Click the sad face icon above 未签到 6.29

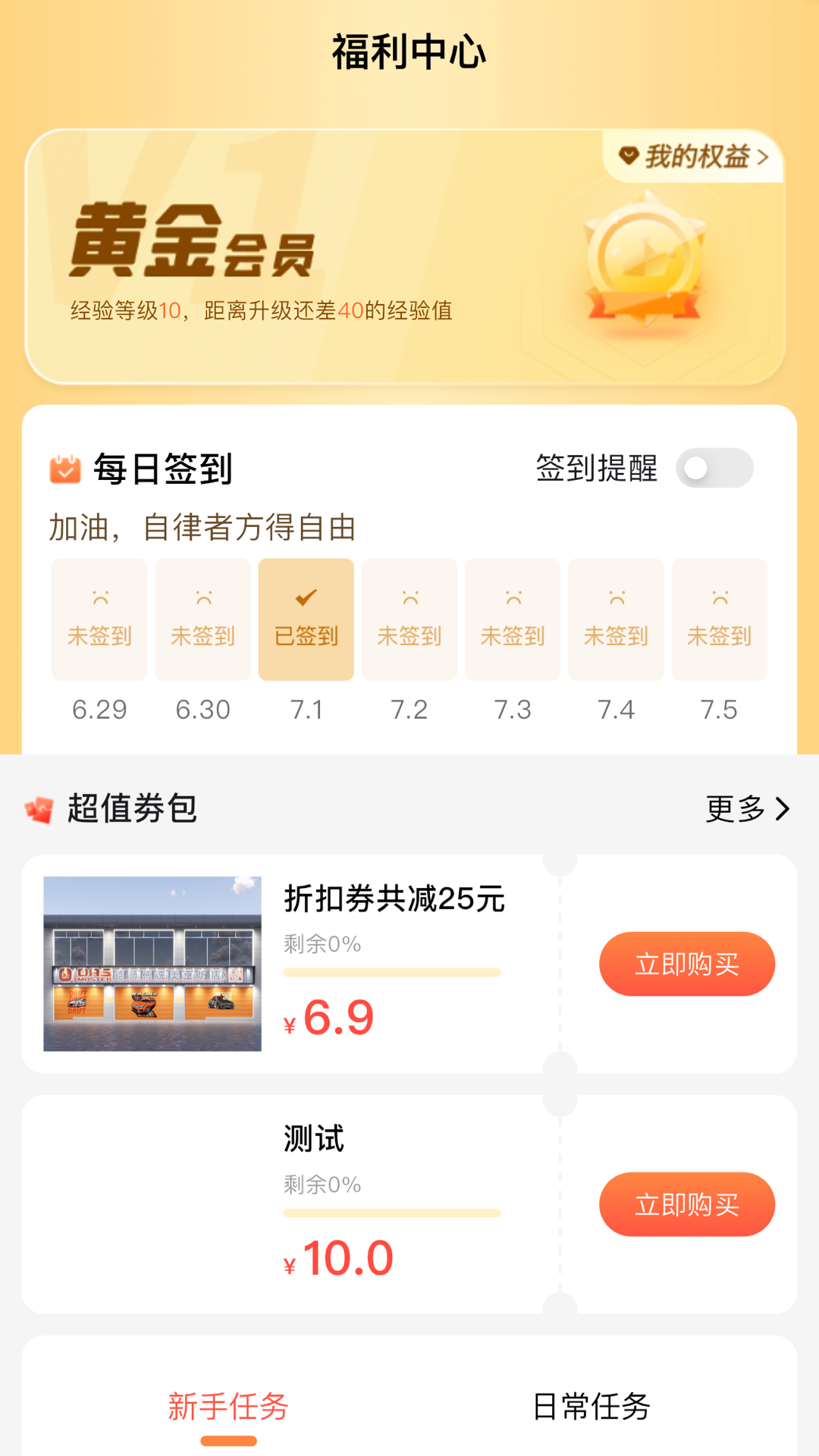coord(99,596)
